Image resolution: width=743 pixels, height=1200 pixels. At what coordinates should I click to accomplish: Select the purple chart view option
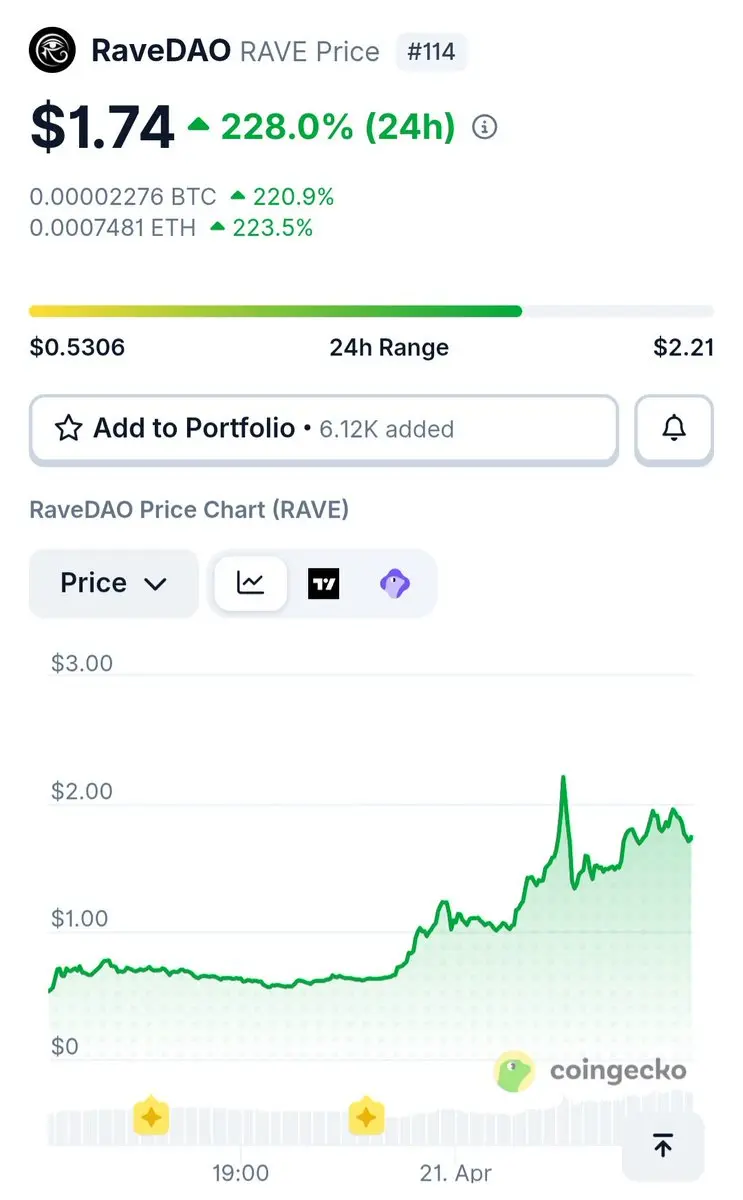pos(395,583)
